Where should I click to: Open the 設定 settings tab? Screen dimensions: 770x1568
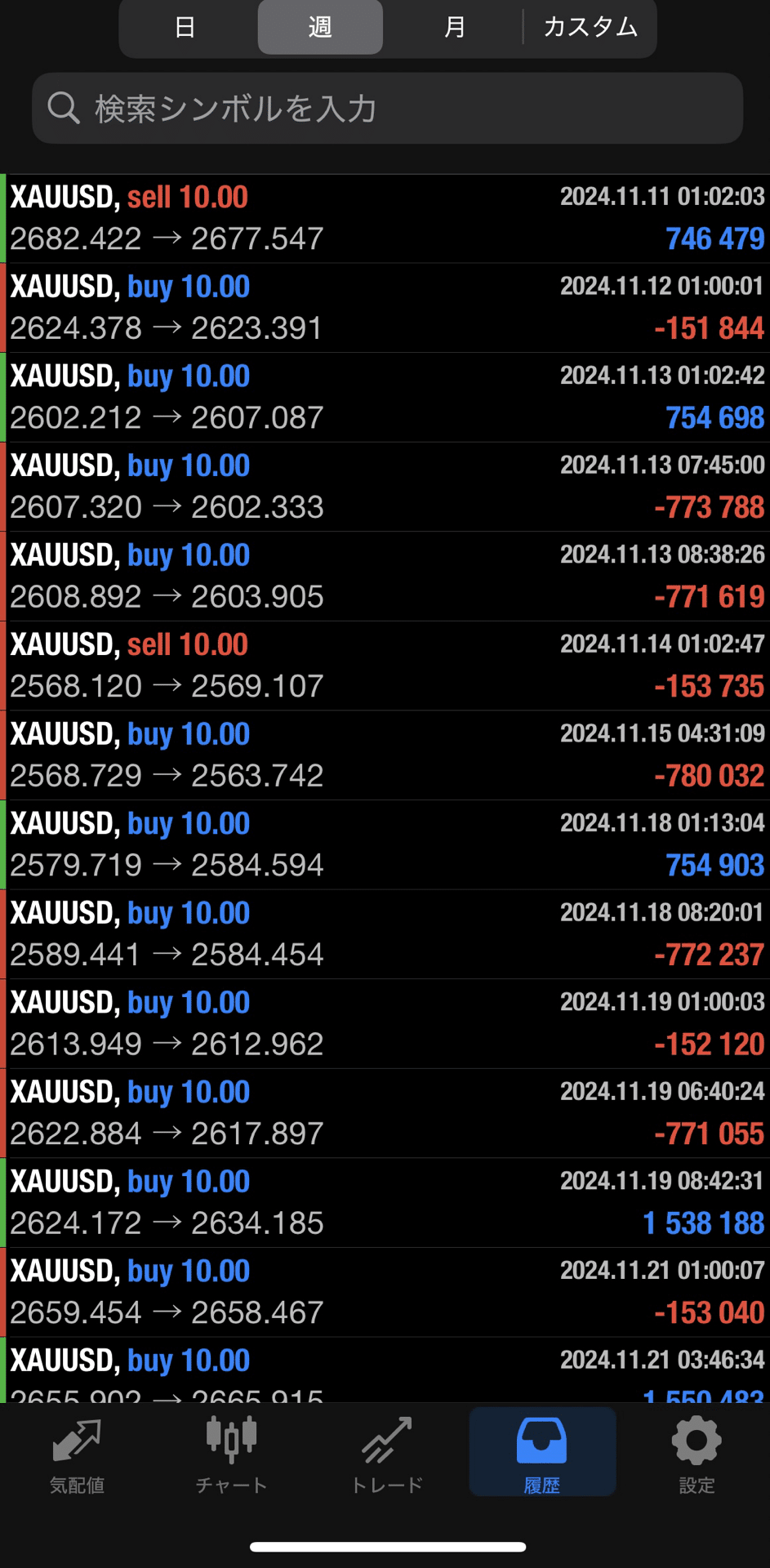(x=697, y=1457)
